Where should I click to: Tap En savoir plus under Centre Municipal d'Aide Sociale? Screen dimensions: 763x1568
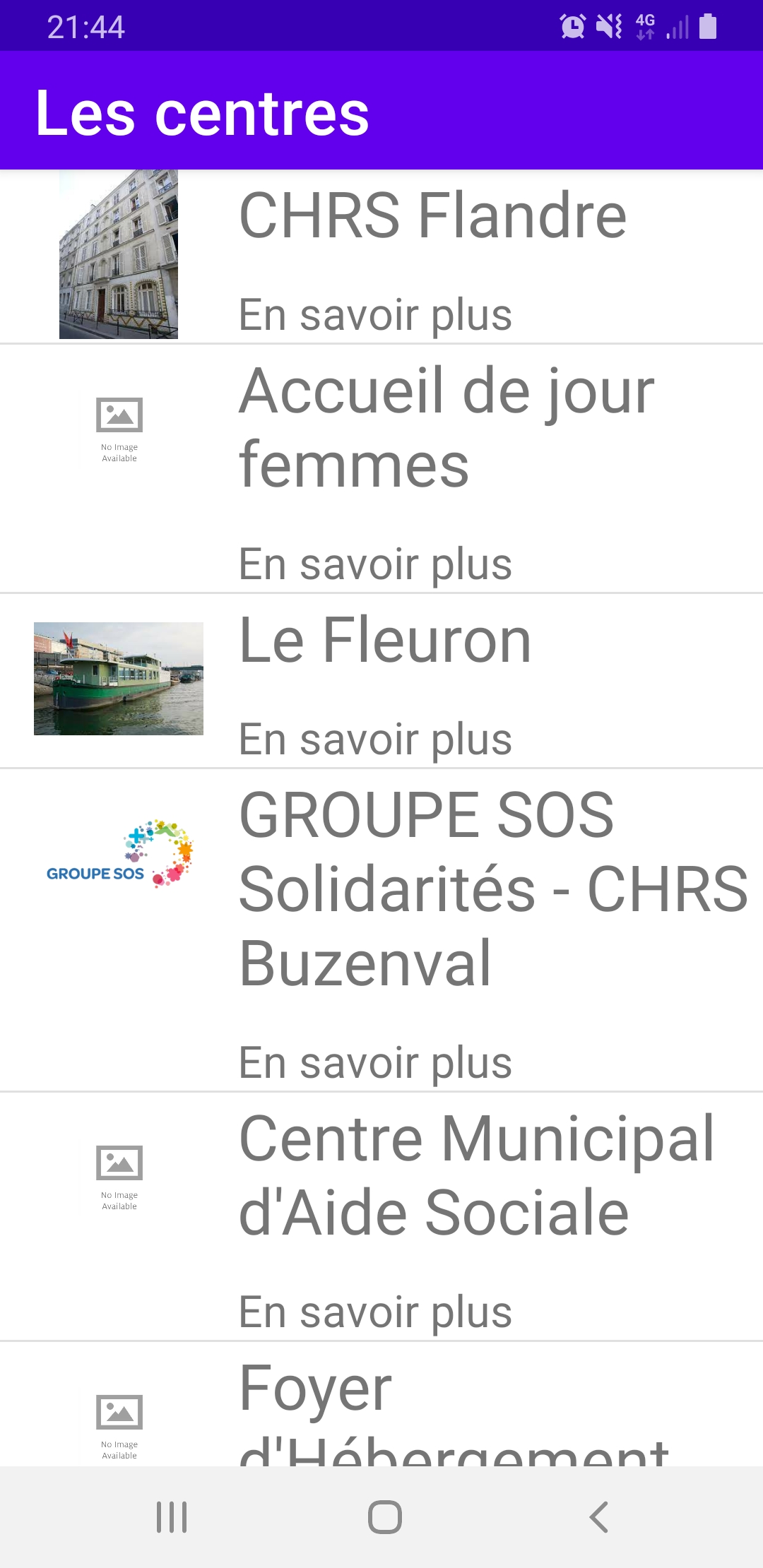[375, 1312]
